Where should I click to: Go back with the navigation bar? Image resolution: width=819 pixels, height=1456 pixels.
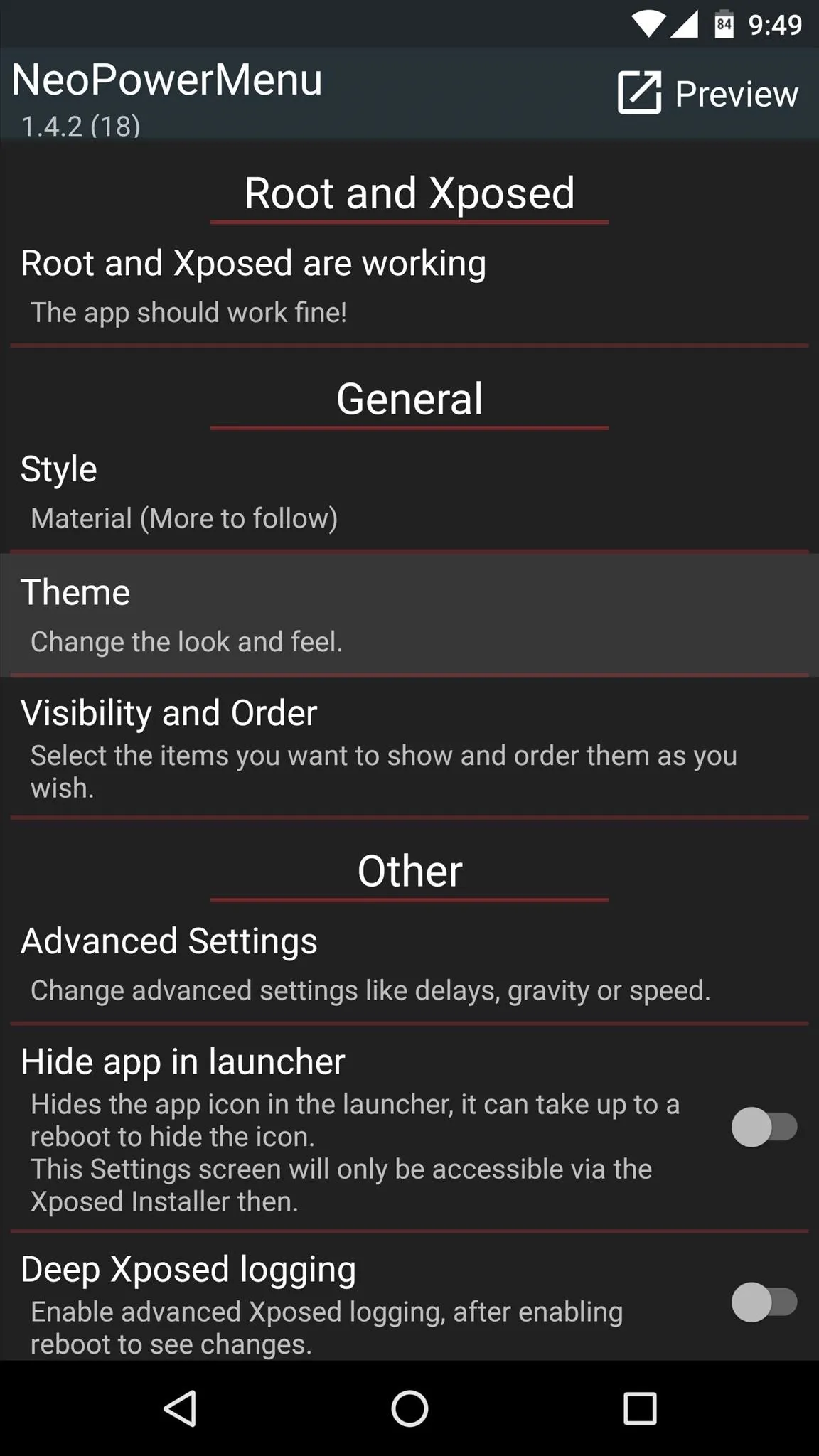(x=181, y=1408)
